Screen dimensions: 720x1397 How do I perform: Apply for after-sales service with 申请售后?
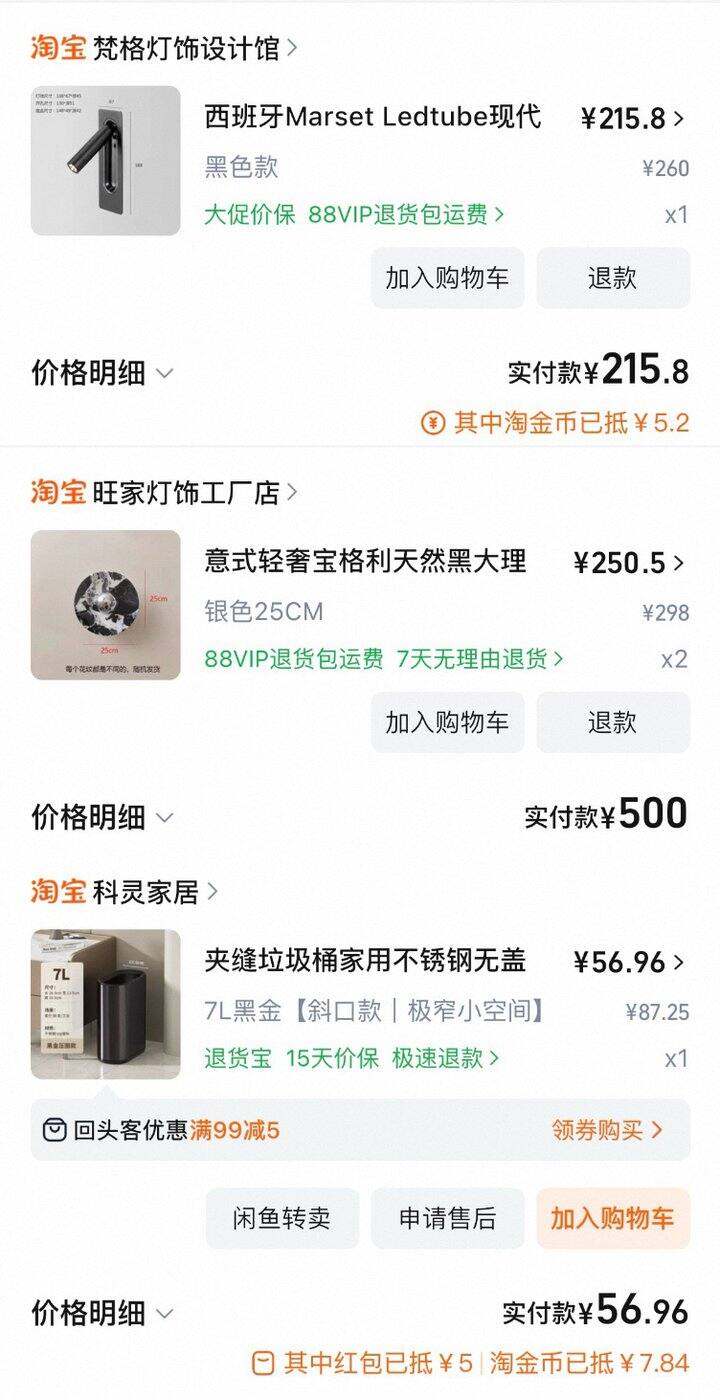[447, 1218]
